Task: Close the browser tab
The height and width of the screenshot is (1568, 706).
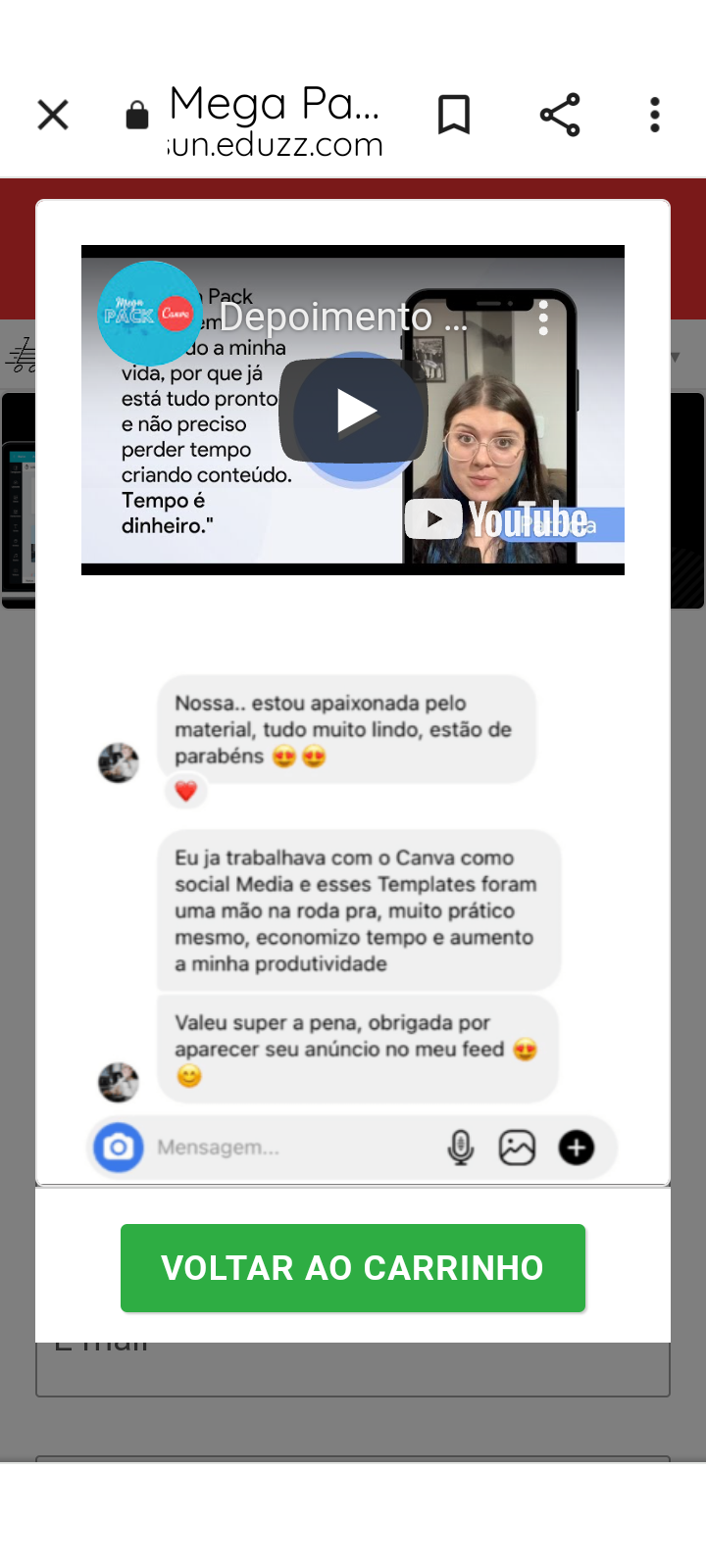Action: (x=53, y=115)
